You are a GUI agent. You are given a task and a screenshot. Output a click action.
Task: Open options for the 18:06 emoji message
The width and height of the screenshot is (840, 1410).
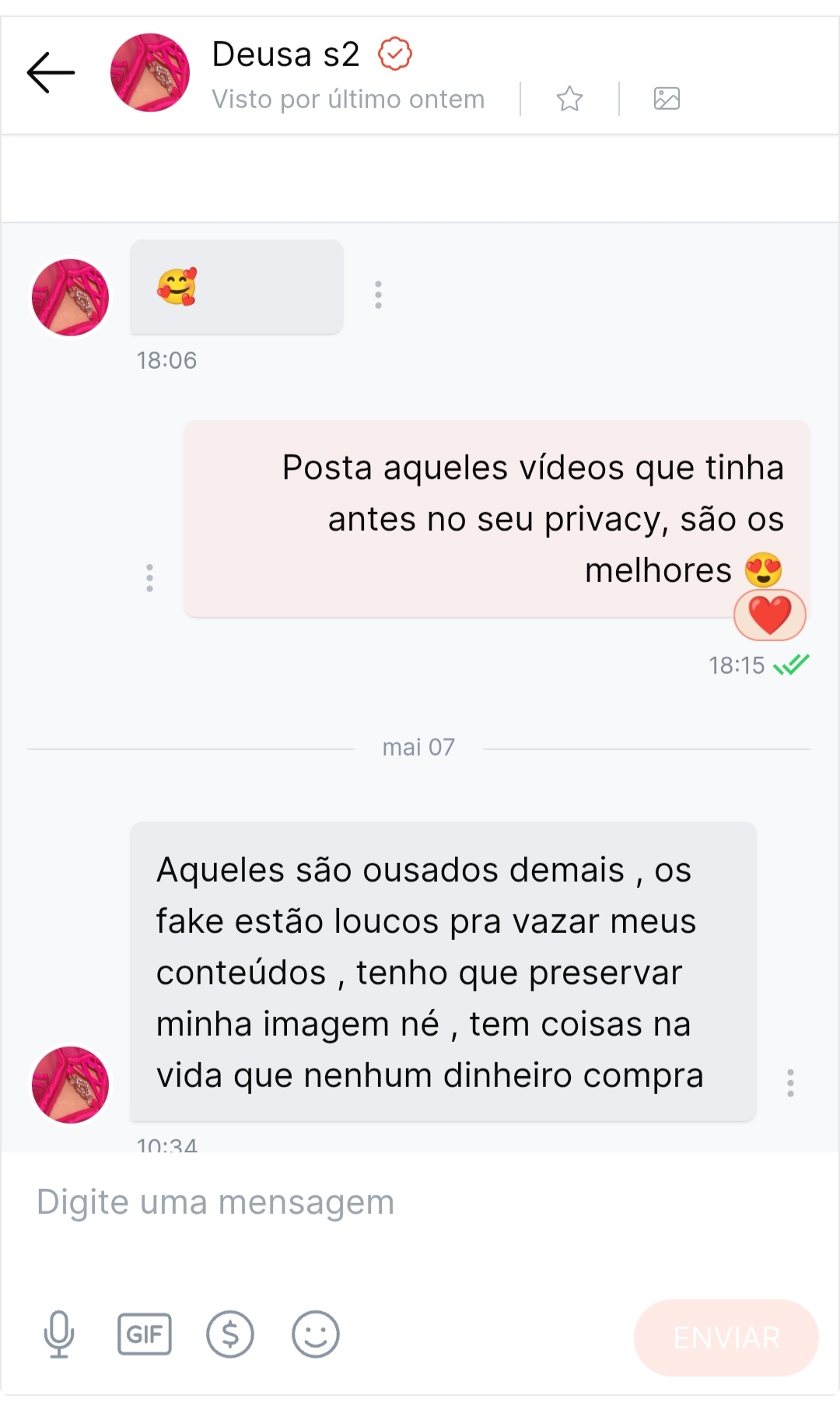coord(378,295)
